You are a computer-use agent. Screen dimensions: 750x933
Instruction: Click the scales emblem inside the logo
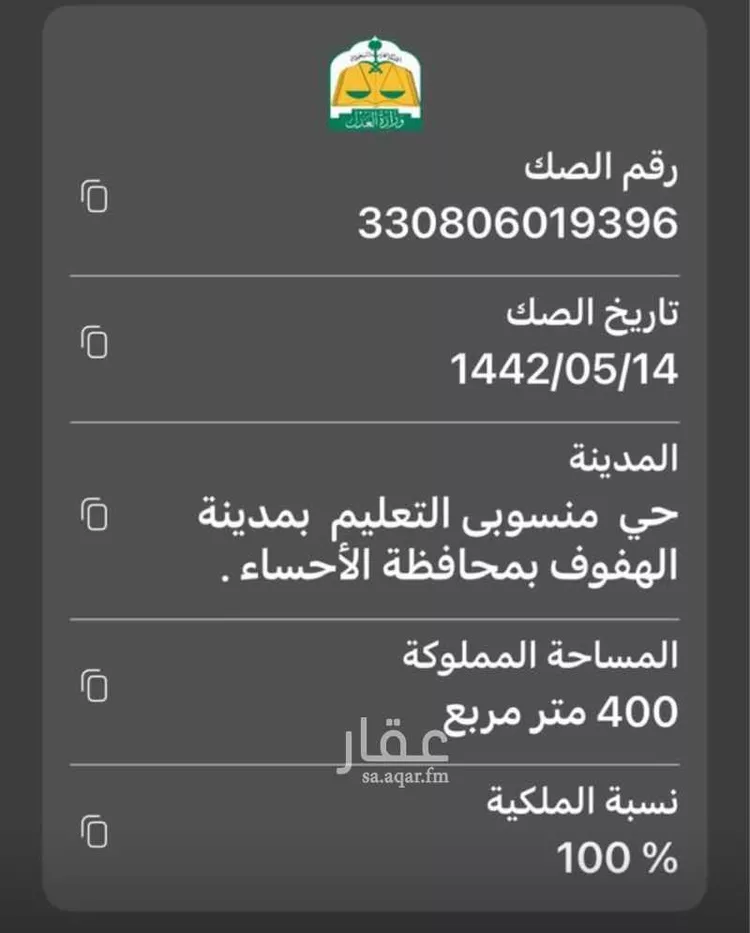click(374, 95)
